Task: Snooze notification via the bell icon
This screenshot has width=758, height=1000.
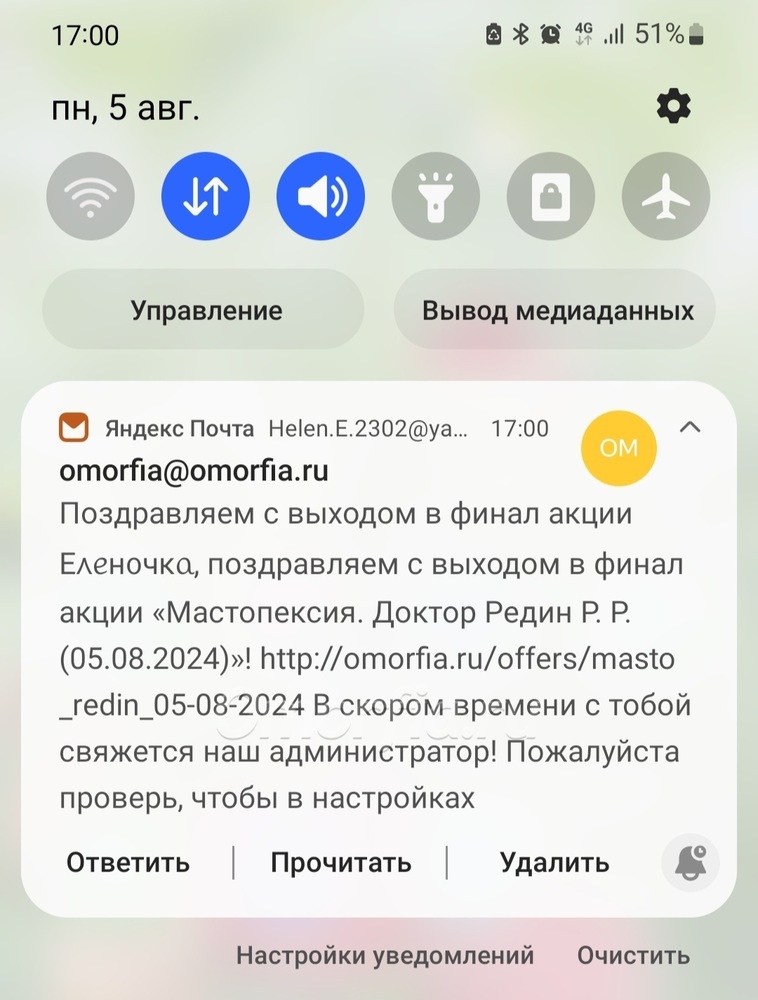Action: pyautogui.click(x=690, y=862)
